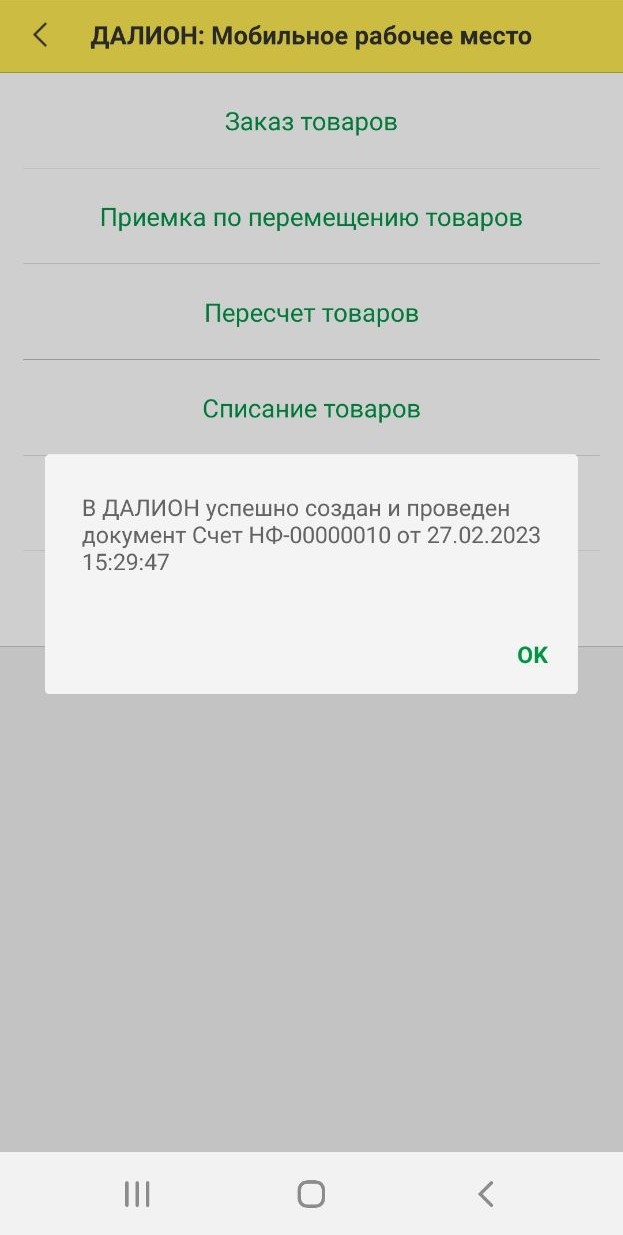Go back using the app bar arrow
Viewport: 623px width, 1235px height.
pos(40,35)
